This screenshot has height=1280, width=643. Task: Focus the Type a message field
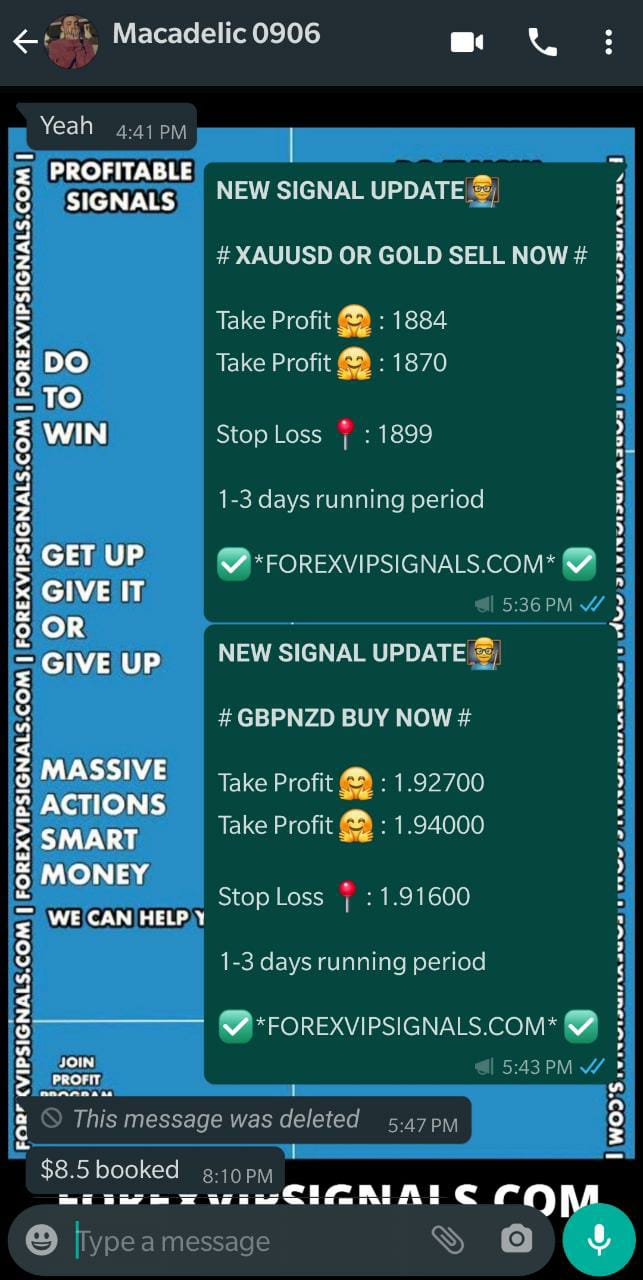click(x=240, y=1241)
